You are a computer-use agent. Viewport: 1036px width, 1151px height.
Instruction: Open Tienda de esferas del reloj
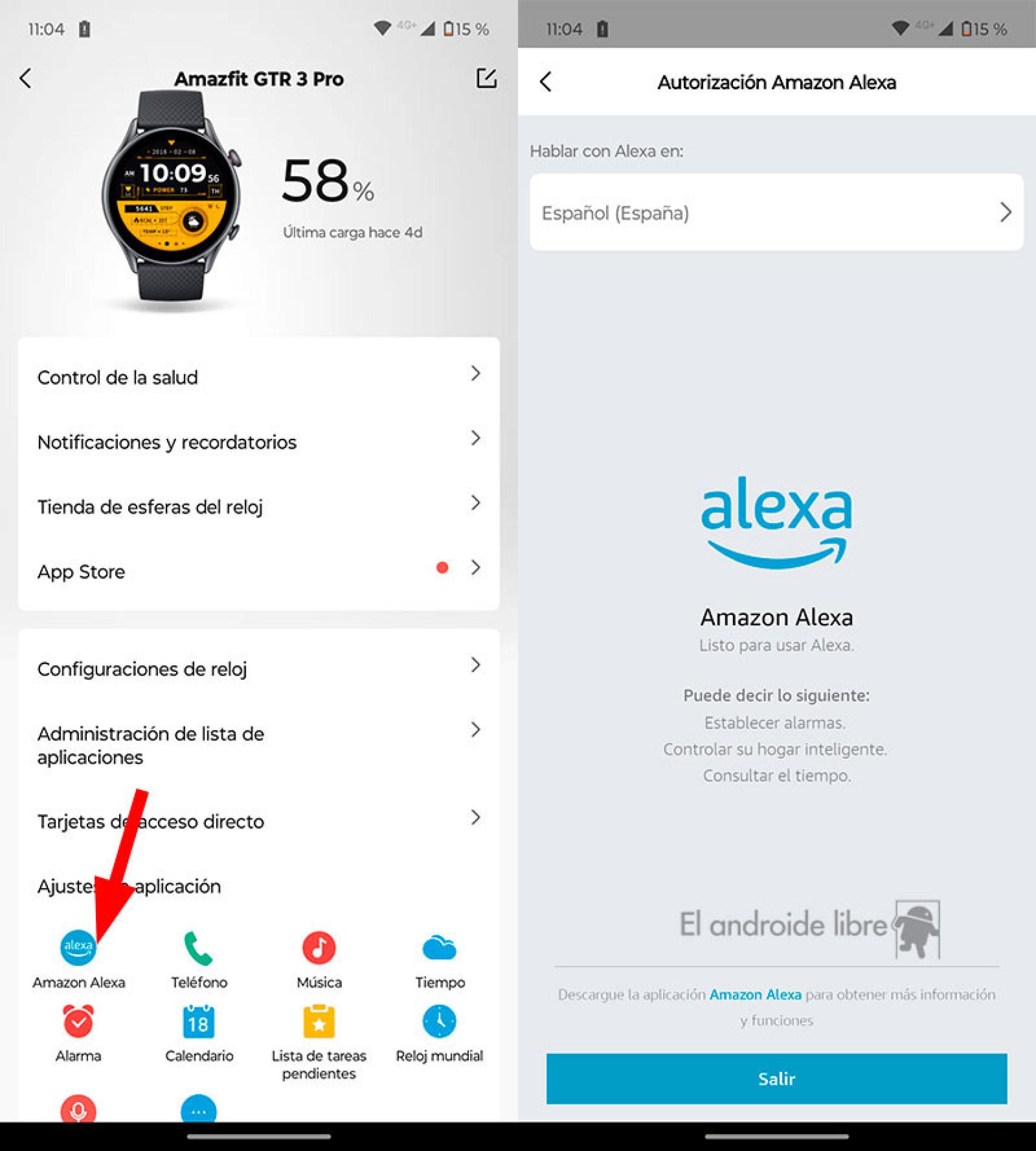[x=259, y=506]
